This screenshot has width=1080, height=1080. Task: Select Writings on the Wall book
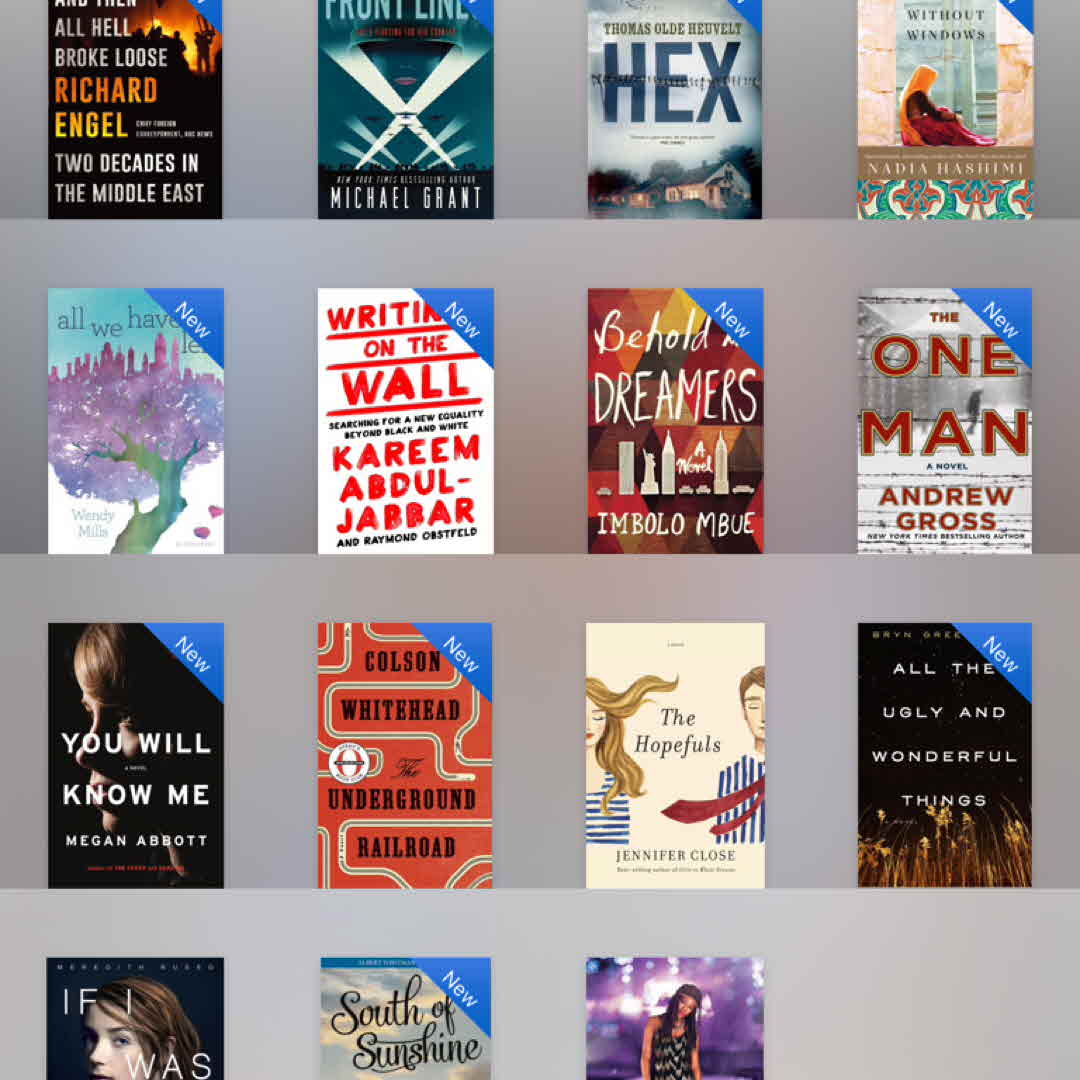pyautogui.click(x=405, y=421)
